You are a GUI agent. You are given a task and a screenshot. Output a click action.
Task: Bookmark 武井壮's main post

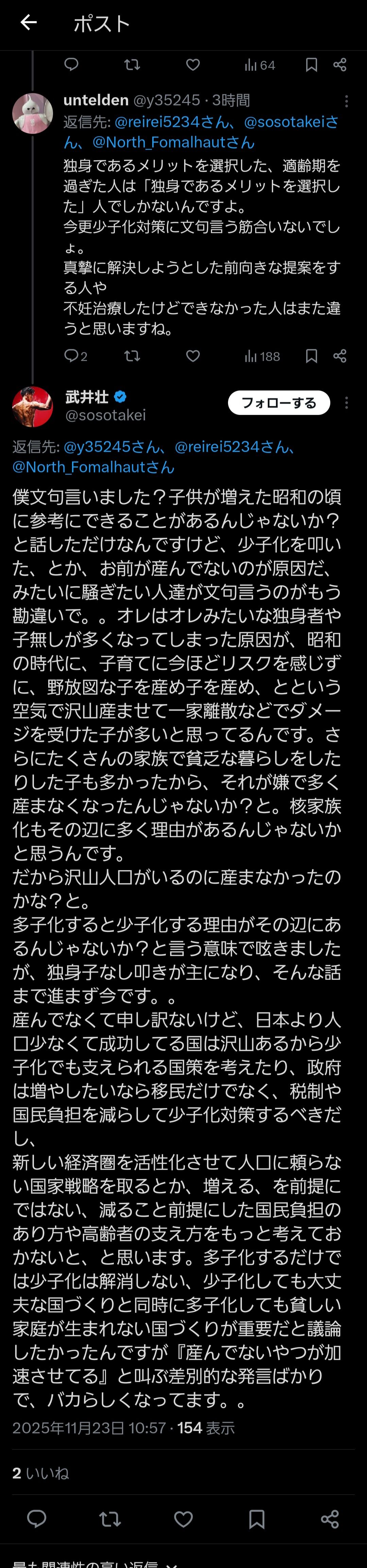tap(257, 1520)
